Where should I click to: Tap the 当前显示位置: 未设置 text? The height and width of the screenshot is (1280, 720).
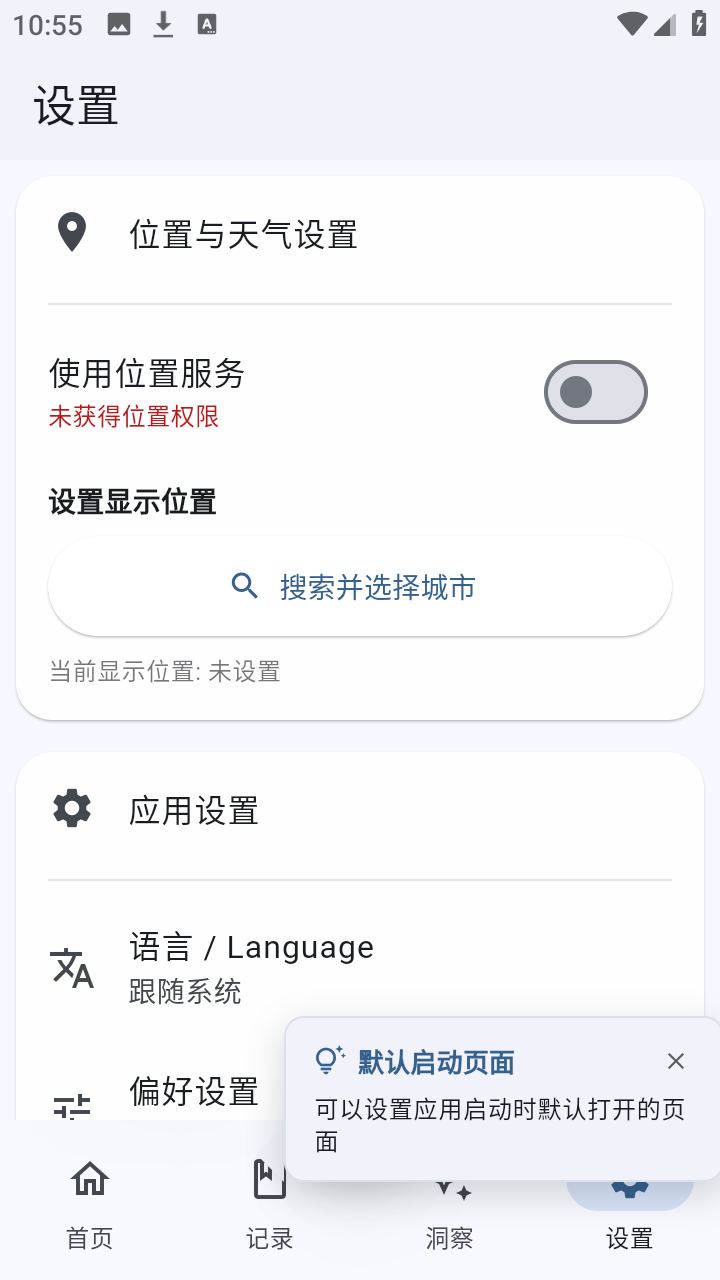coord(164,671)
